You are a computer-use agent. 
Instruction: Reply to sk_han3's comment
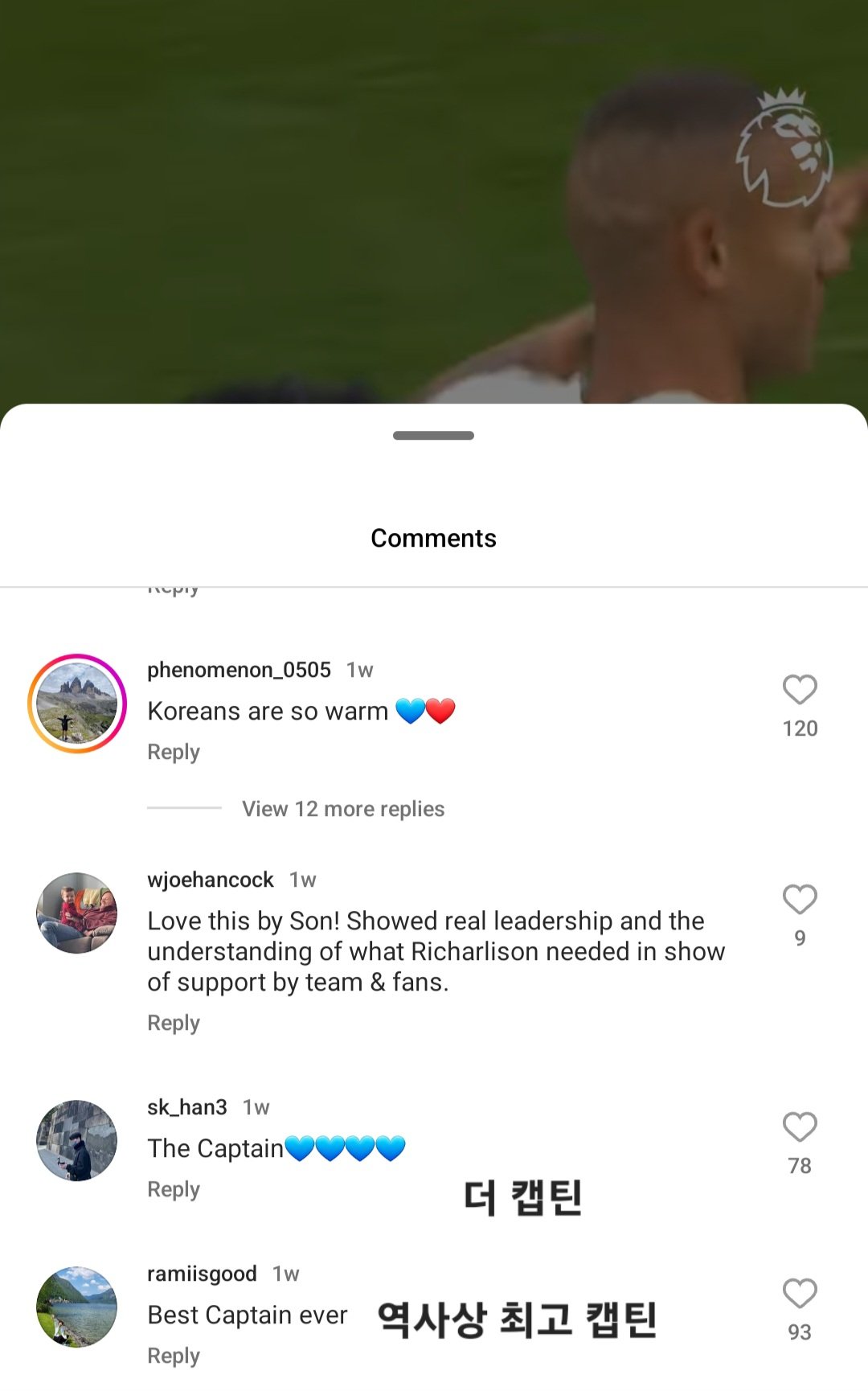174,1190
